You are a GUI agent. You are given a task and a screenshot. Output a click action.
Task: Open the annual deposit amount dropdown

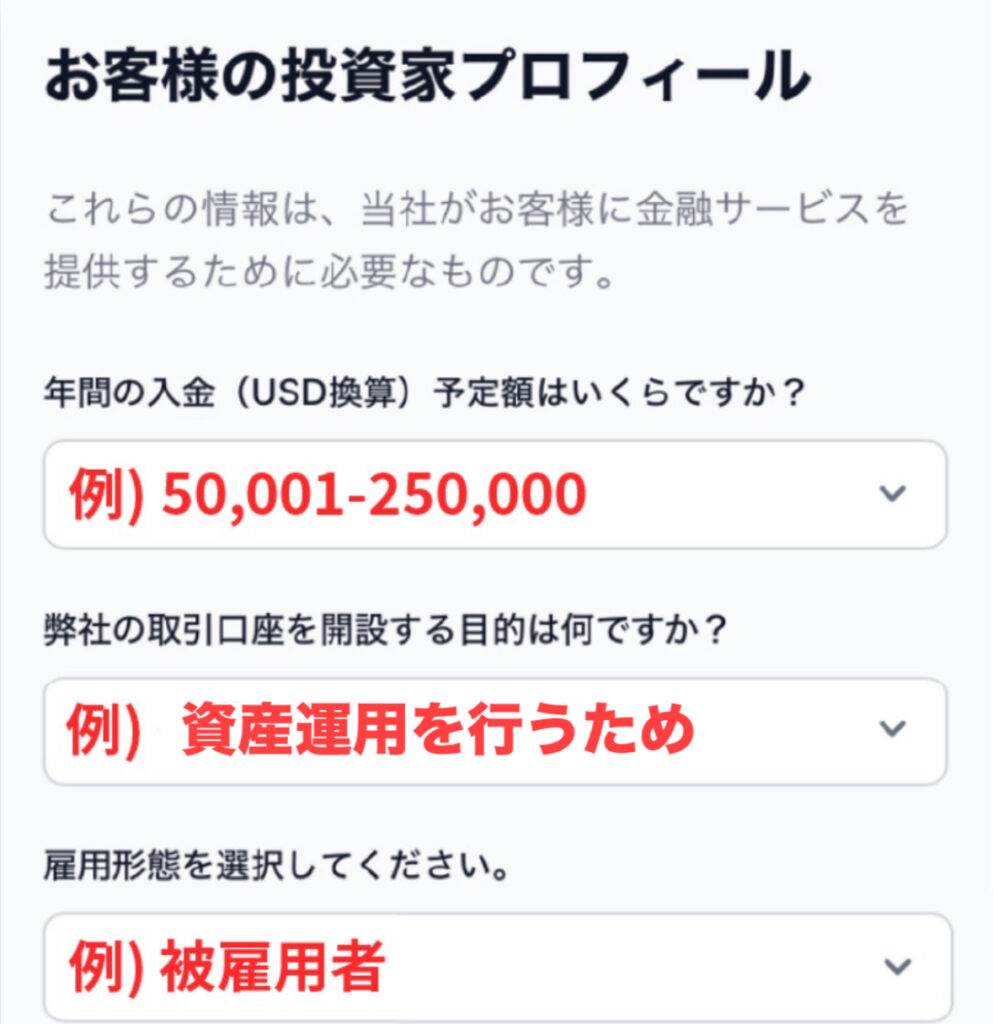pyautogui.click(x=495, y=494)
